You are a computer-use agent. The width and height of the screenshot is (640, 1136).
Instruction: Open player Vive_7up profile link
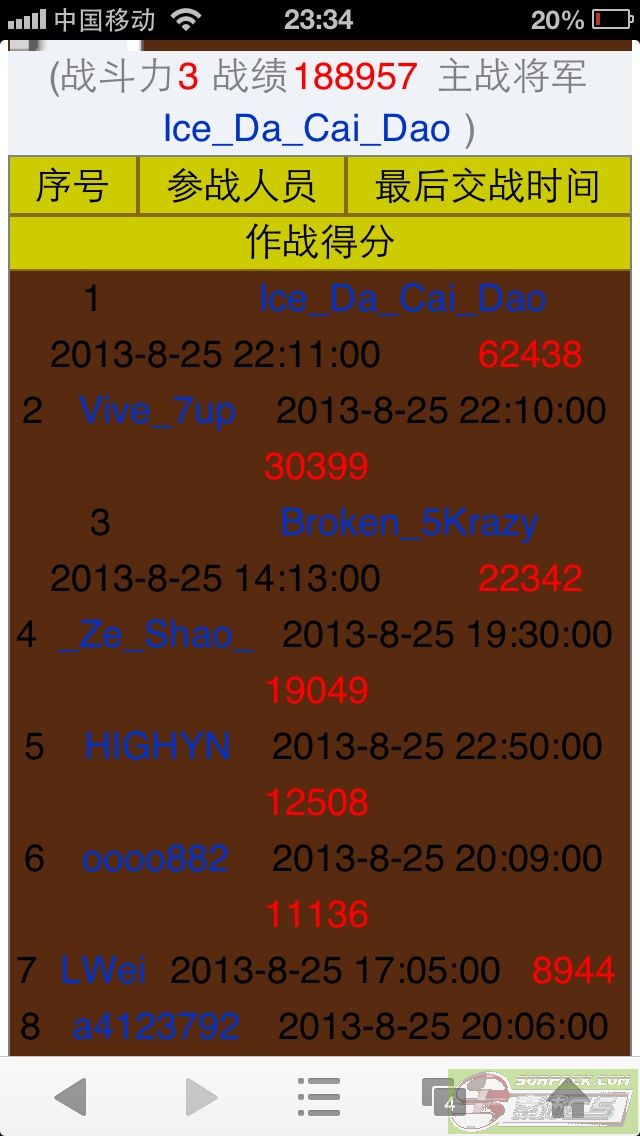157,410
